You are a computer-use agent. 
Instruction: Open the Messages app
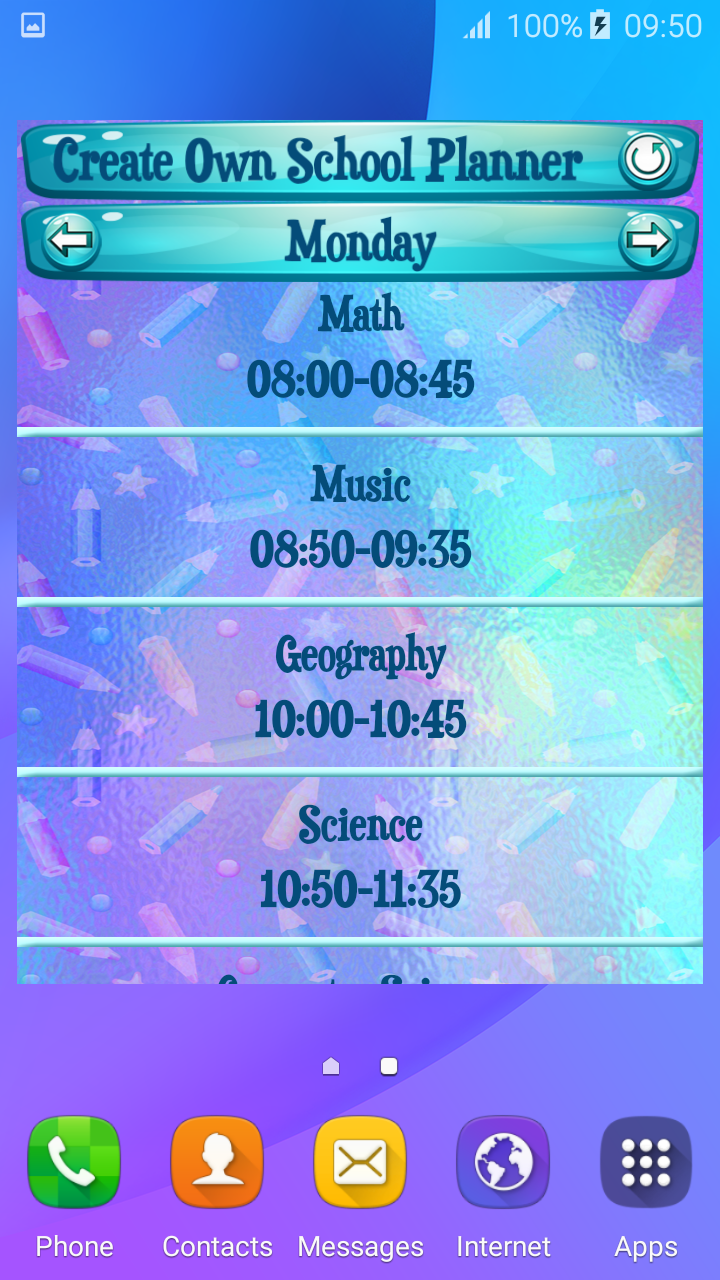tap(360, 1162)
